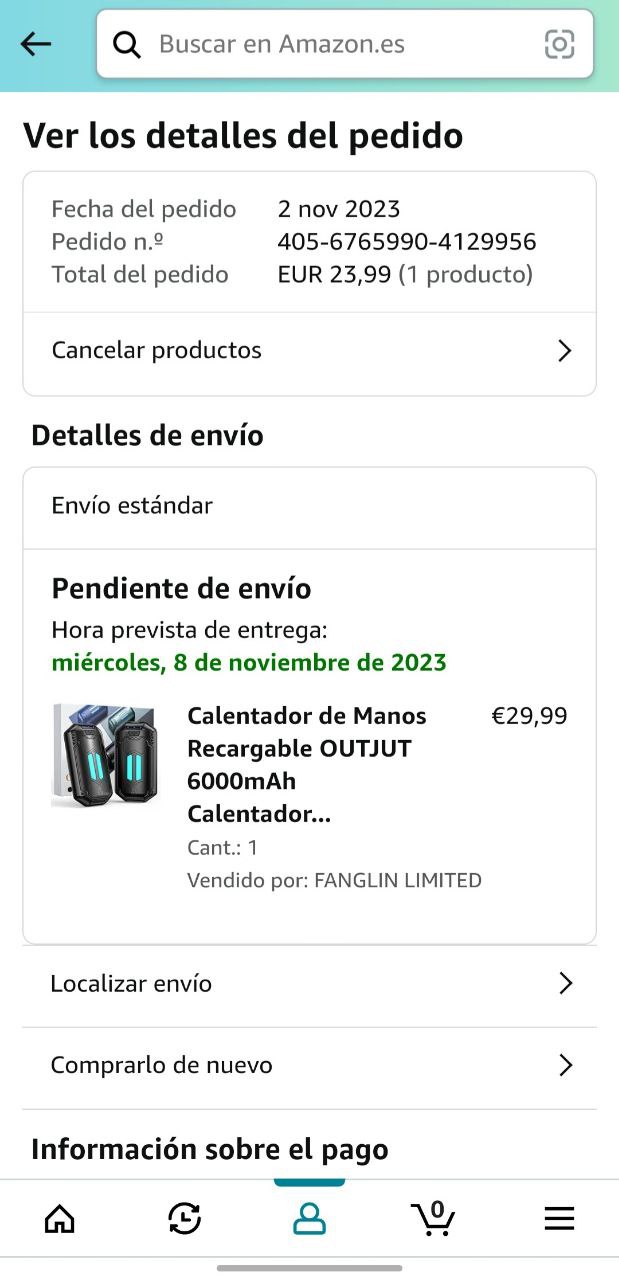Open the buy again history tab

(x=185, y=1218)
